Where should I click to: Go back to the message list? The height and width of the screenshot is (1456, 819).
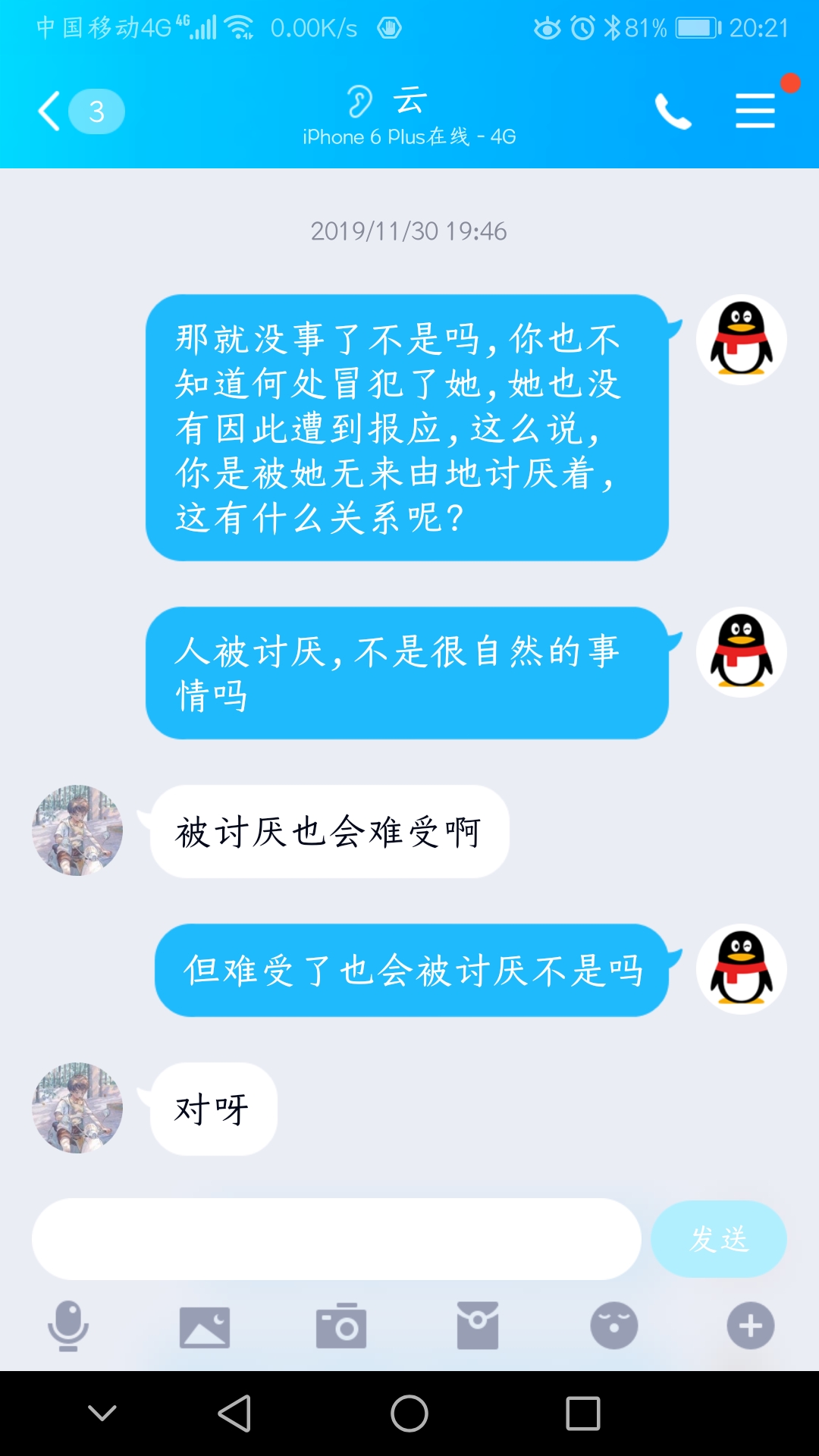[50, 111]
